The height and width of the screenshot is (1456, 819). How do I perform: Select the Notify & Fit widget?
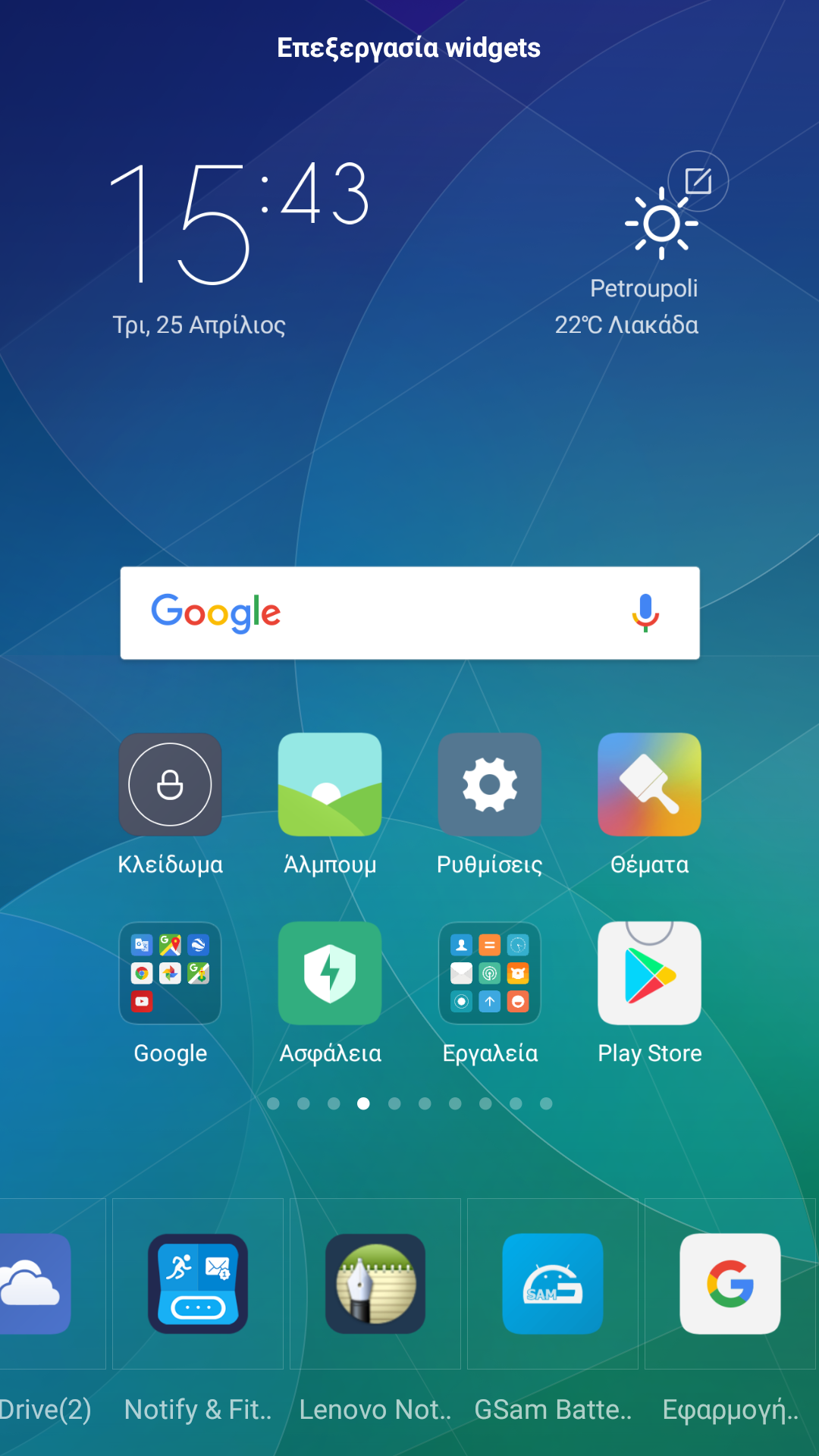[x=198, y=1284]
